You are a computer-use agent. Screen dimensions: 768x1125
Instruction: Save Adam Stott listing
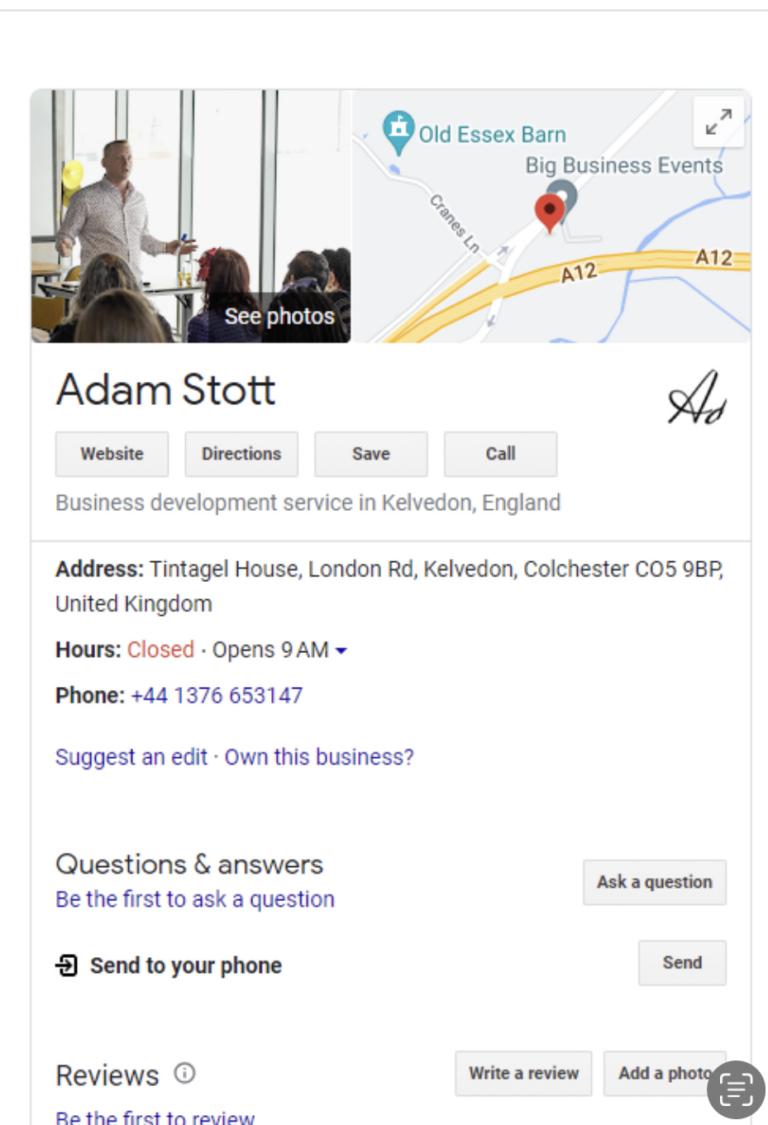(371, 454)
